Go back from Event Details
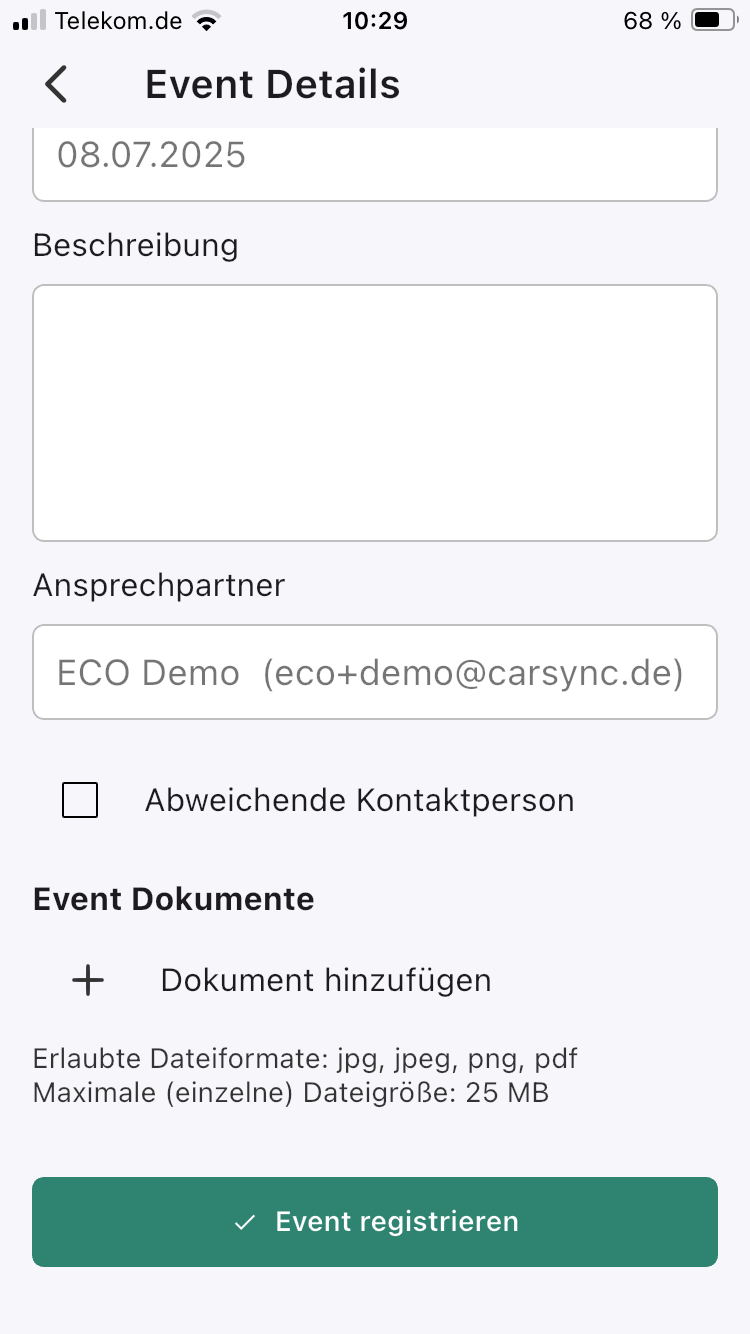750x1334 pixels. (x=57, y=85)
